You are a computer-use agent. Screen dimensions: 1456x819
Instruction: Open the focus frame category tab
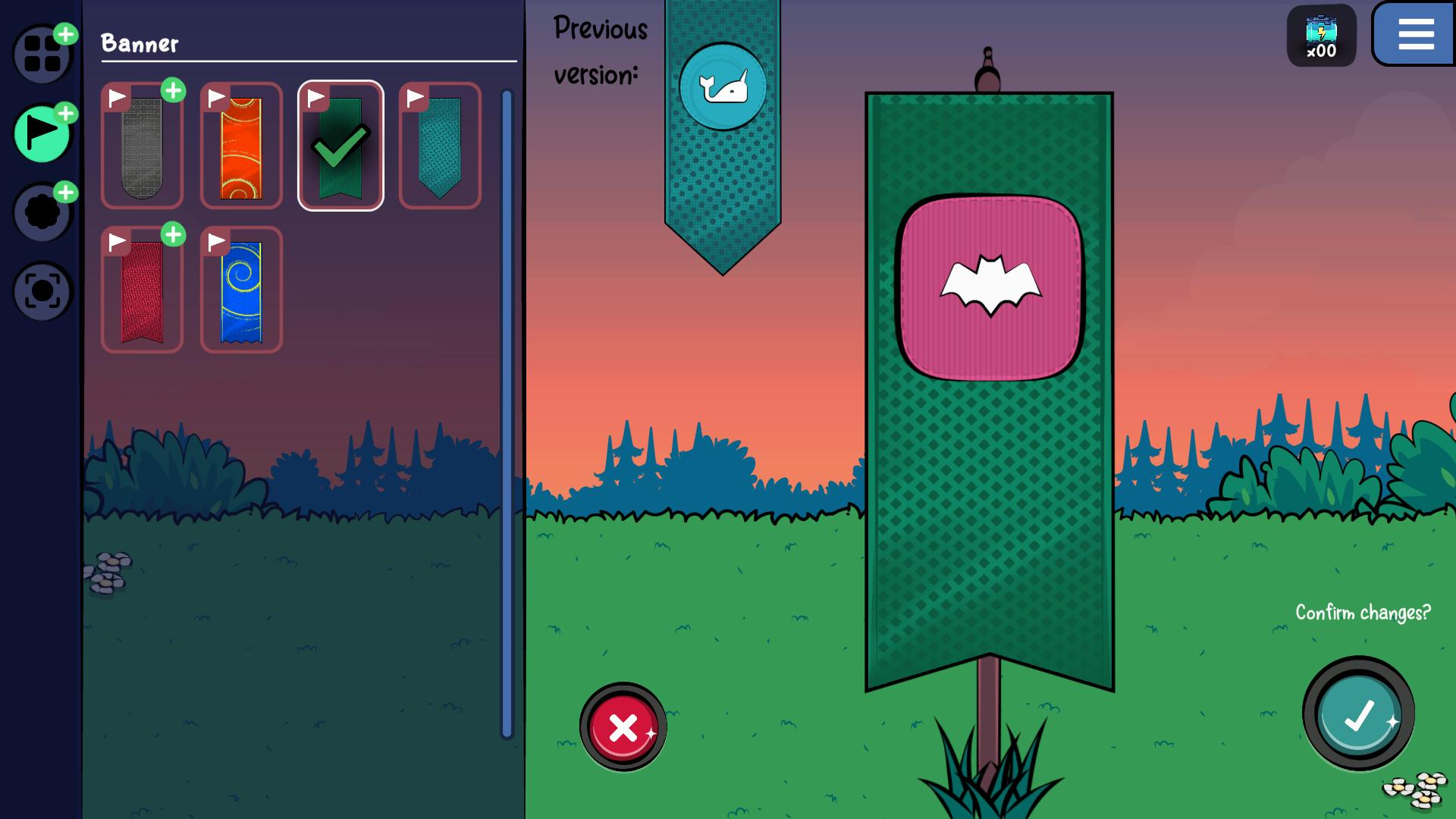(x=42, y=291)
